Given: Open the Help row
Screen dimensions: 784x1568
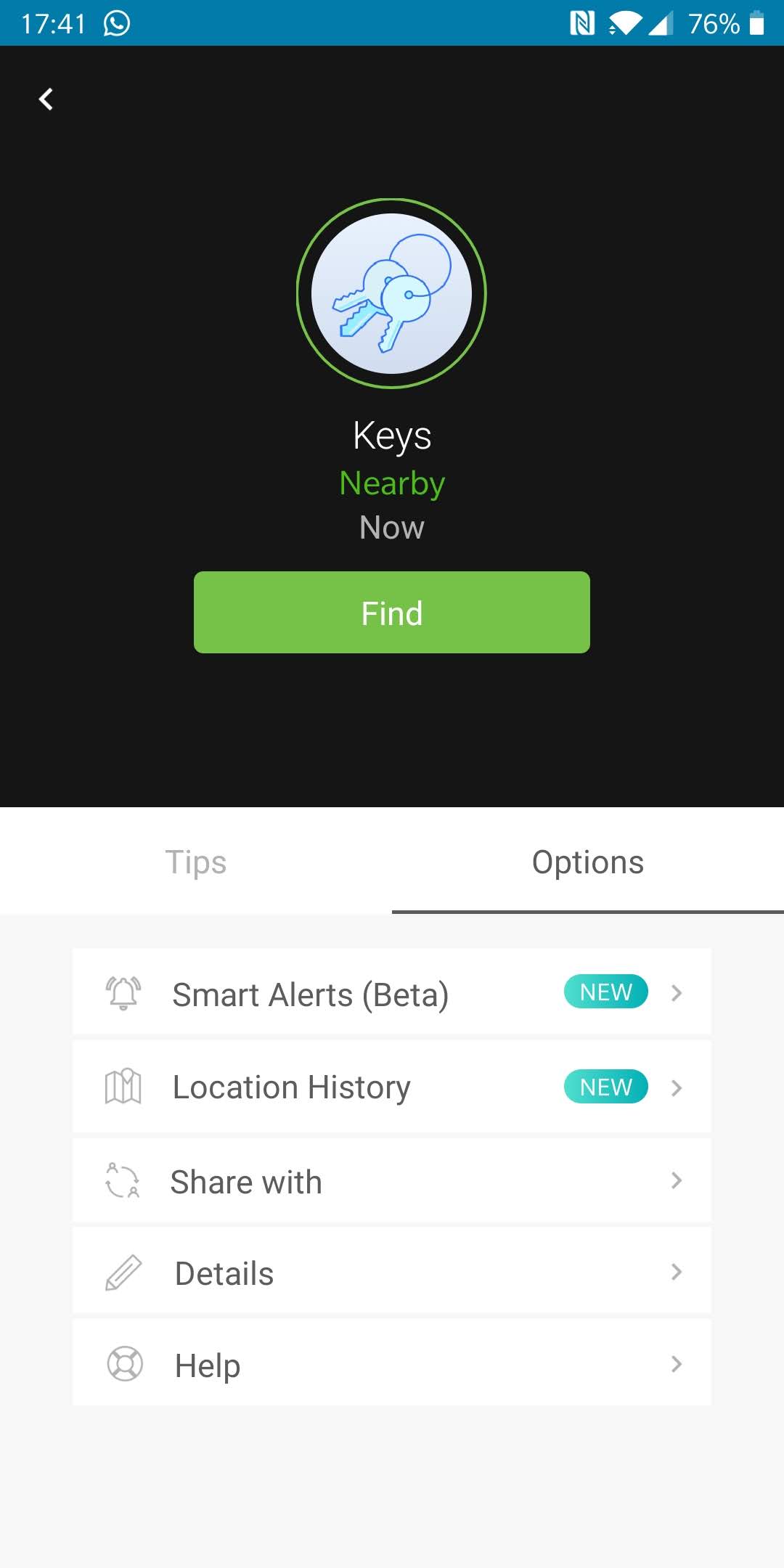Looking at the screenshot, I should tap(391, 1364).
